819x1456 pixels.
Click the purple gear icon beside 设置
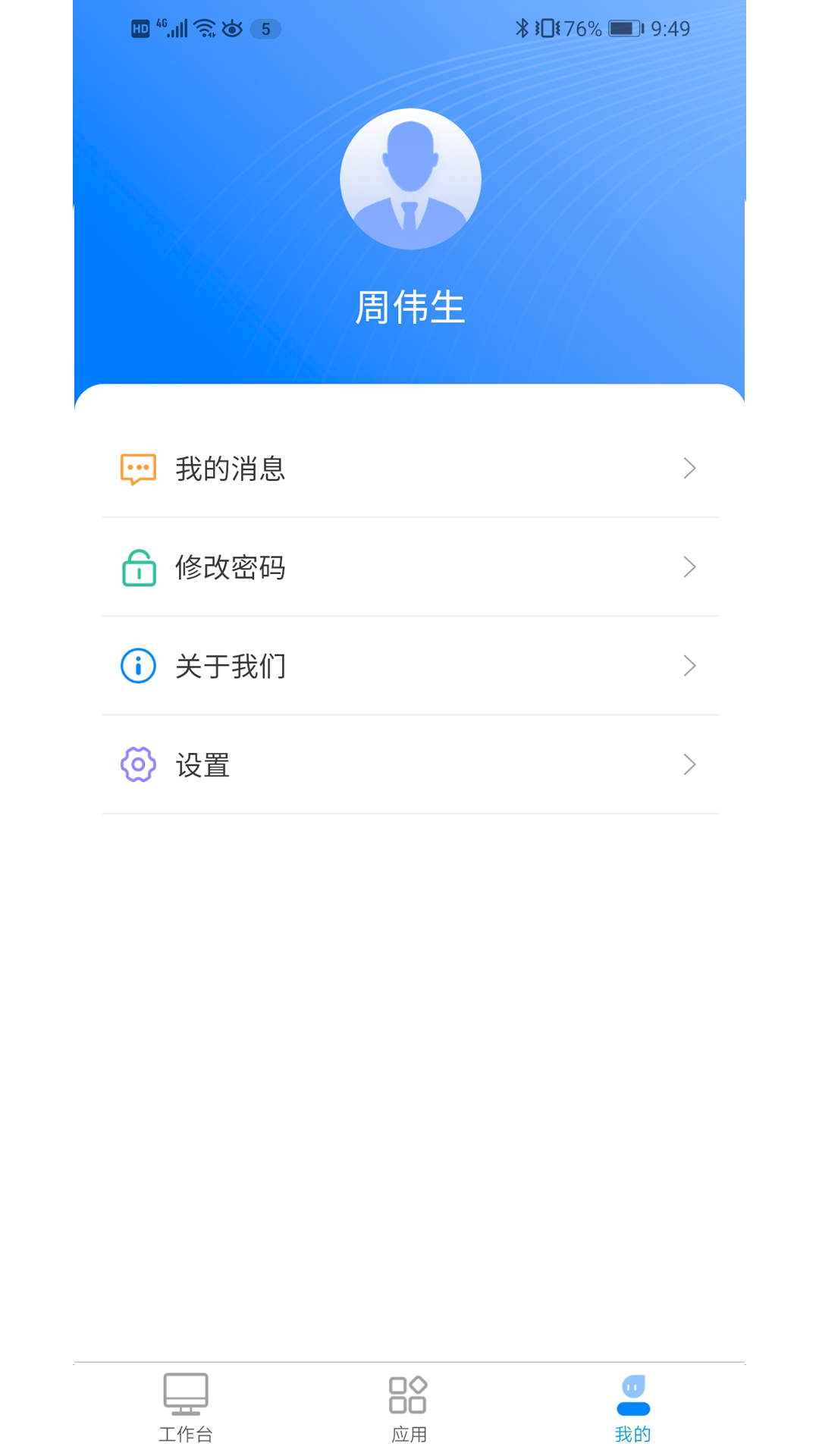pos(137,764)
